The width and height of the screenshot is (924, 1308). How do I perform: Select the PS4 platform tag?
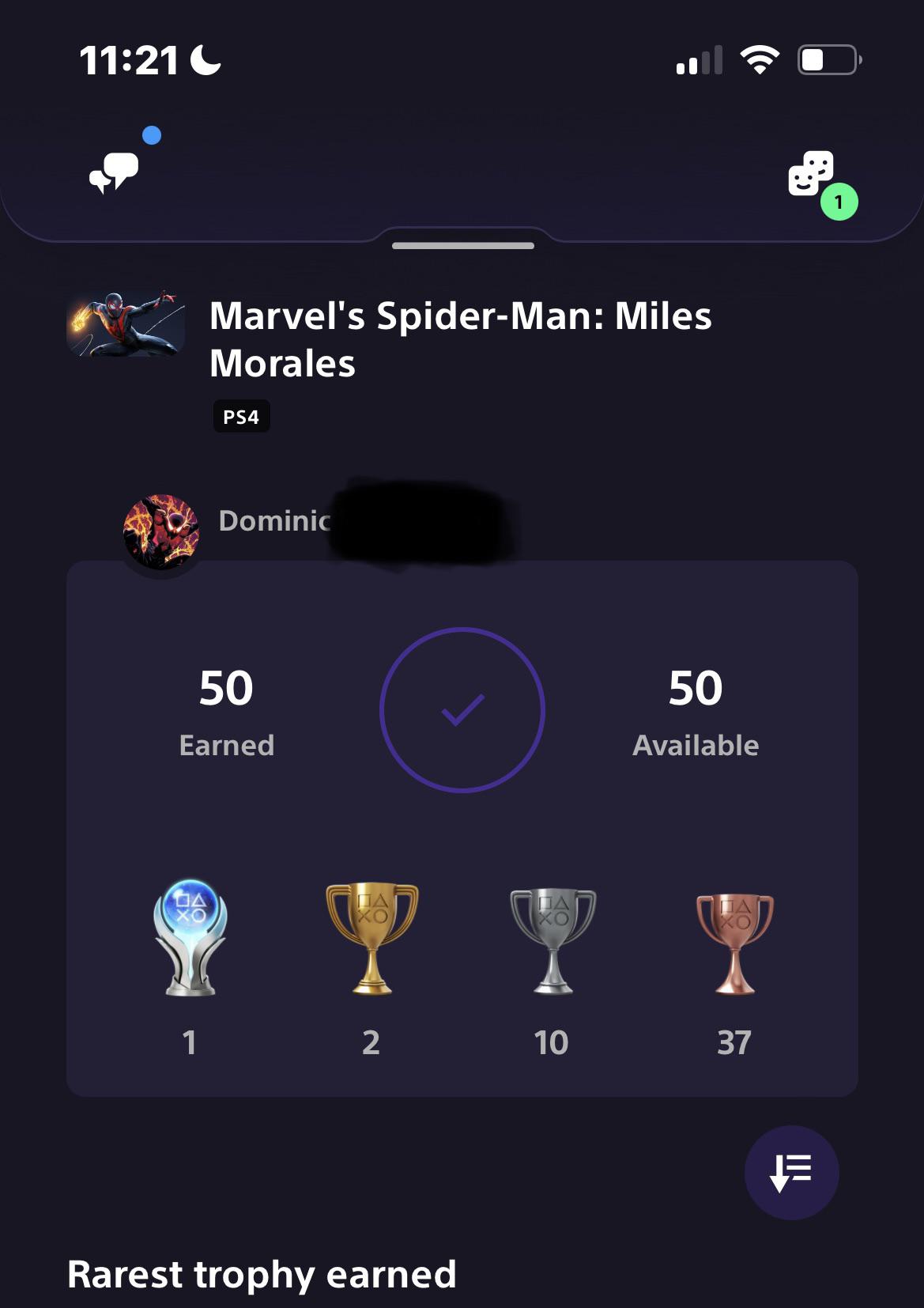(242, 415)
